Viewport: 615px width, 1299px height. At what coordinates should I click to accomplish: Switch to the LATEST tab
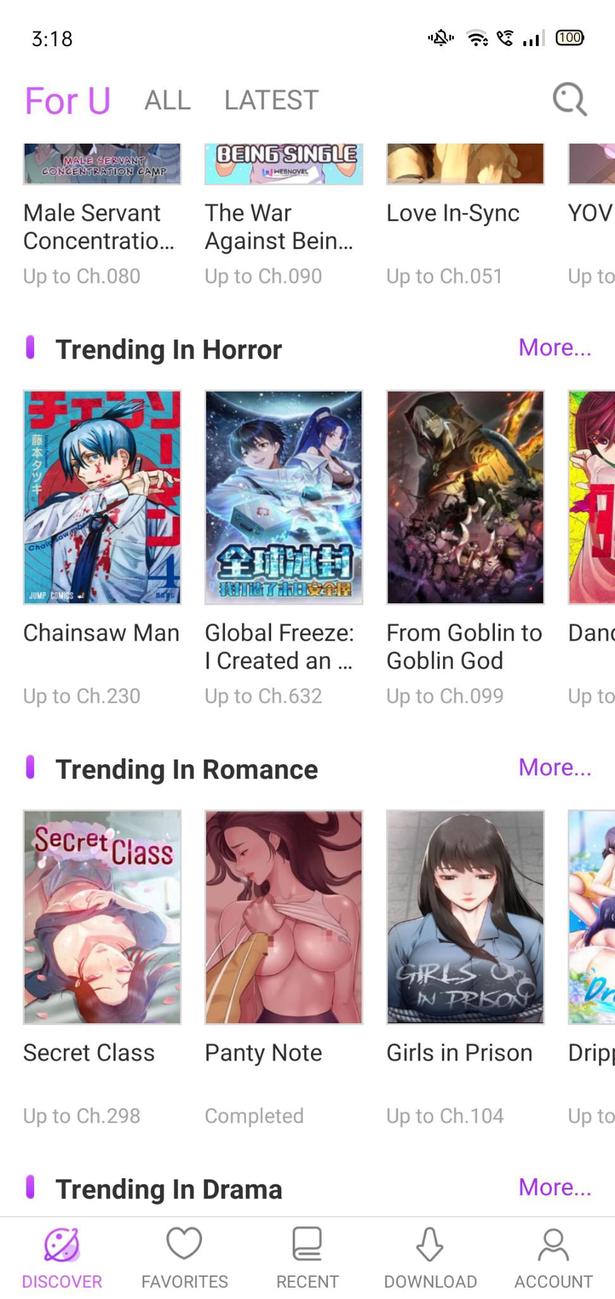point(271,100)
